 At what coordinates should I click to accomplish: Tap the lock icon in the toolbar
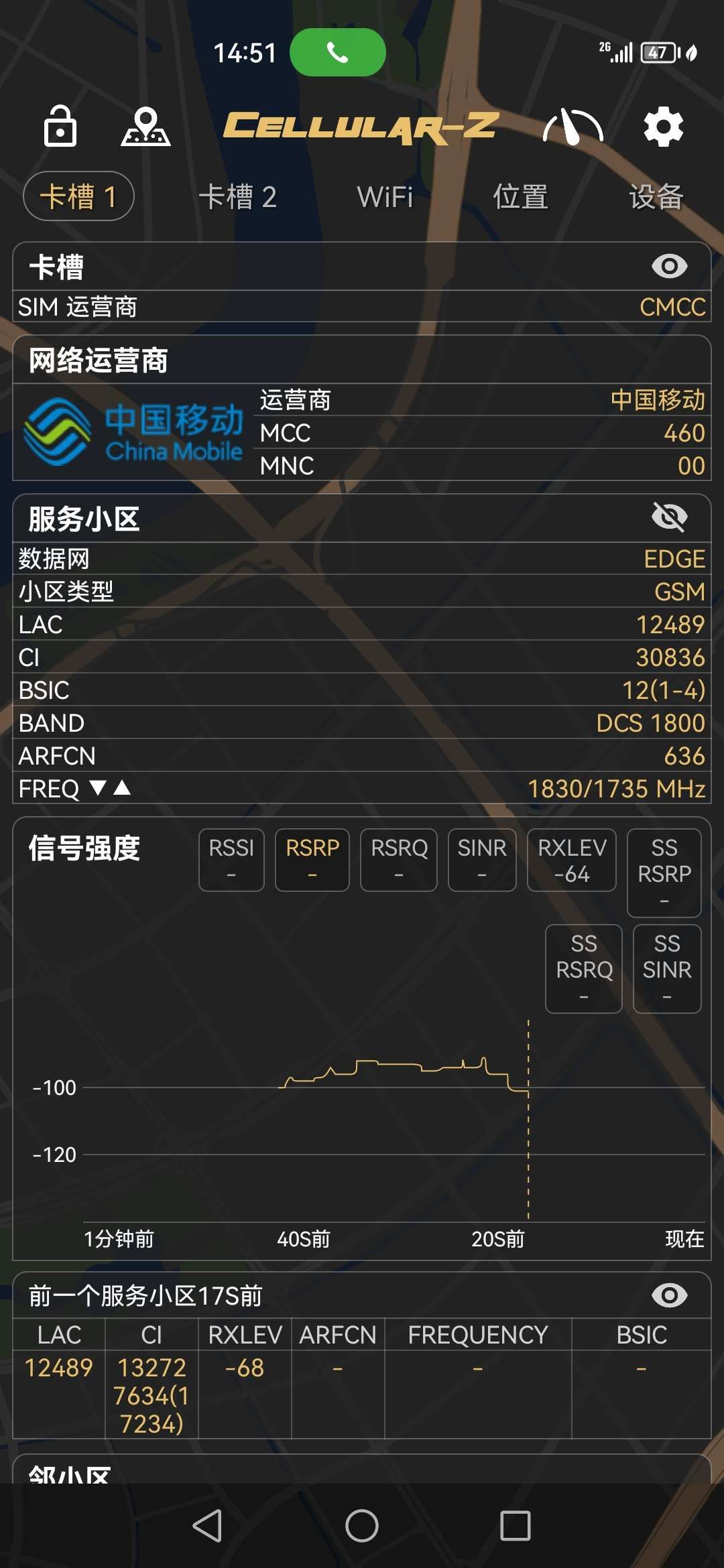[60, 126]
